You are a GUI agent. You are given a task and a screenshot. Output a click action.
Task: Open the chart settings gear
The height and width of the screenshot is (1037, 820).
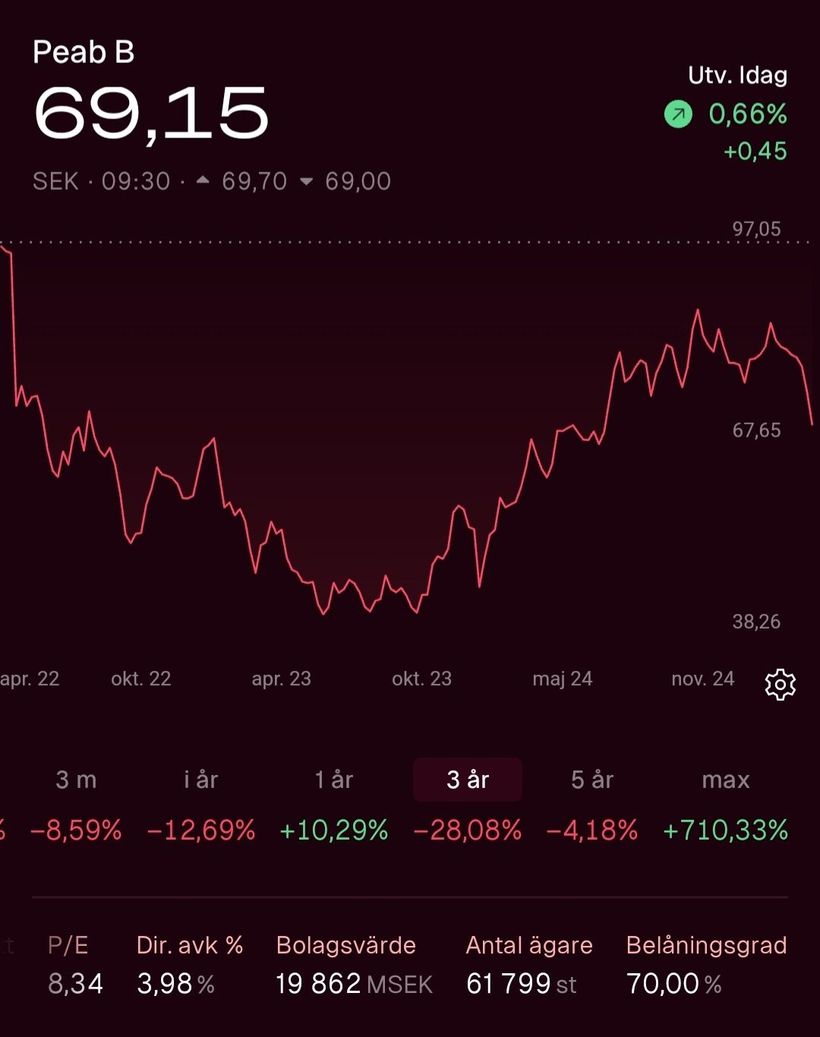[780, 685]
